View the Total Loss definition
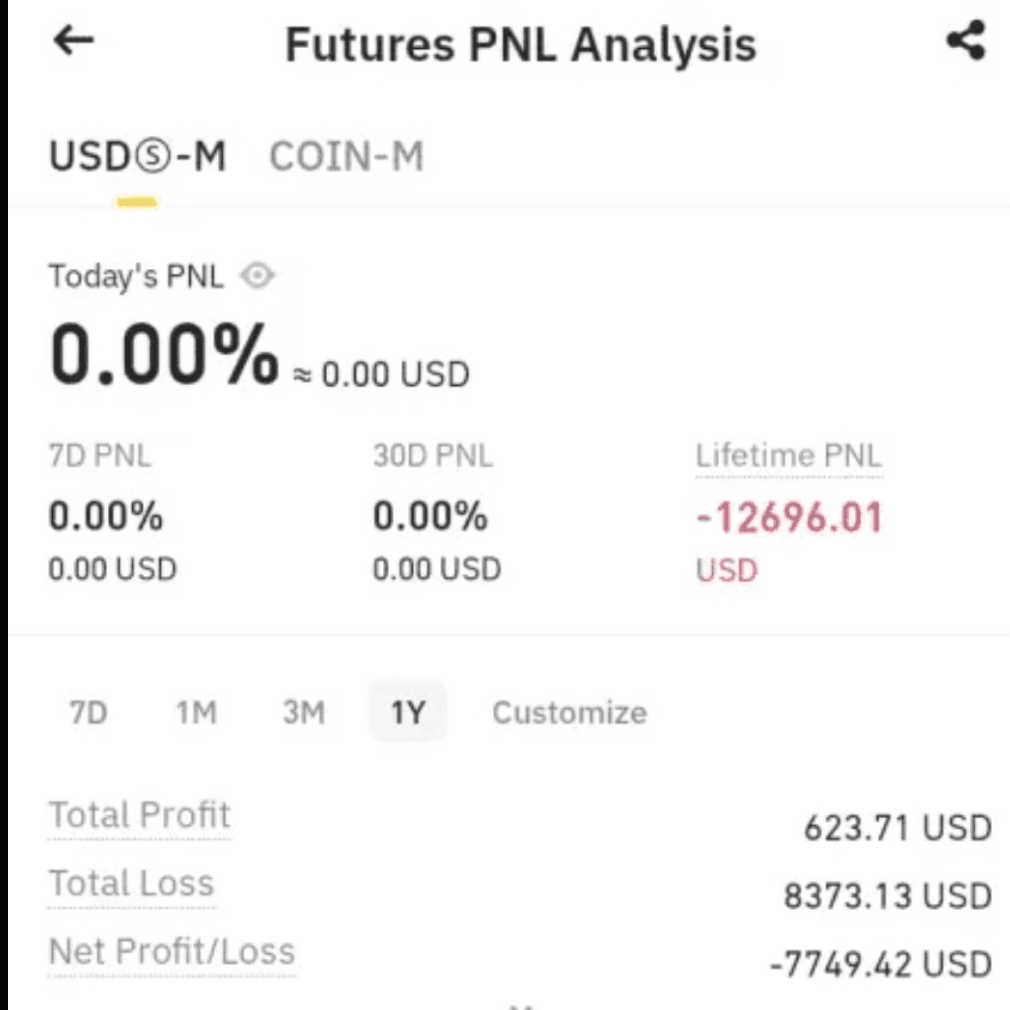 pyautogui.click(x=131, y=883)
